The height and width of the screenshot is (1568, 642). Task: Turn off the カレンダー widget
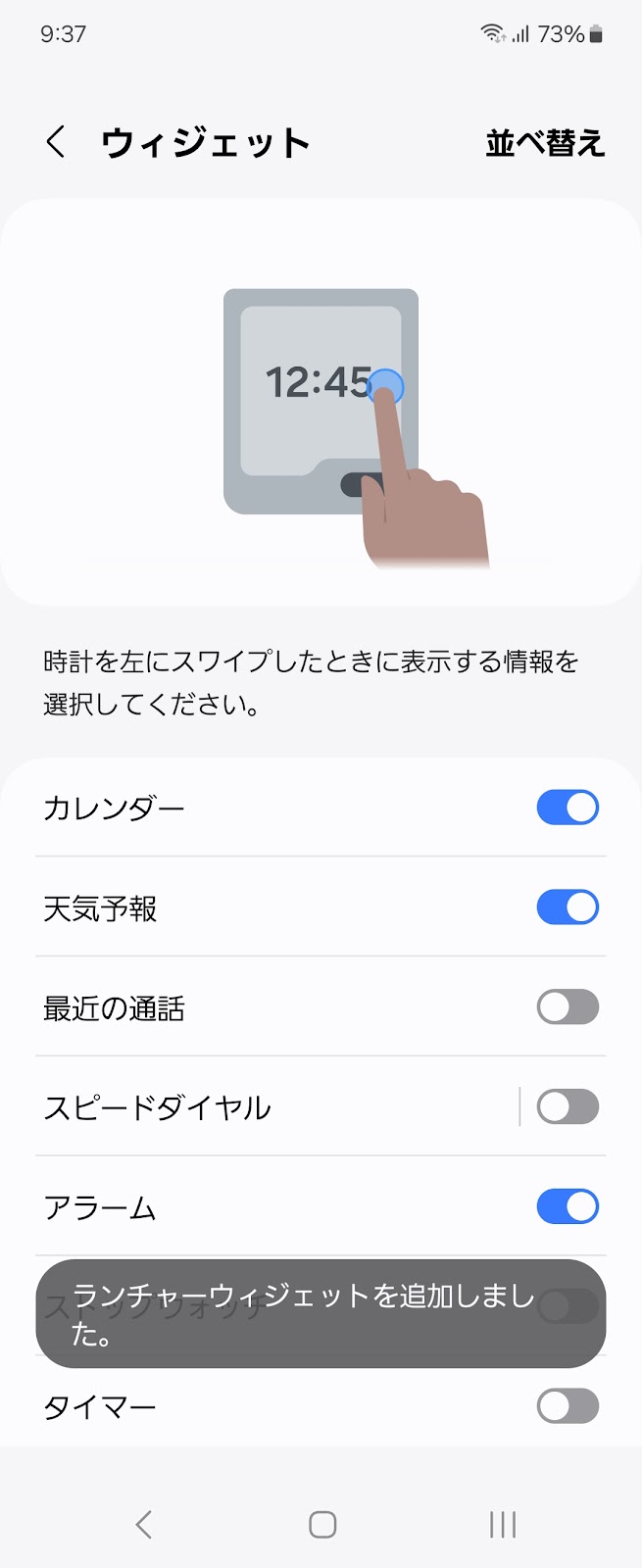tap(568, 808)
